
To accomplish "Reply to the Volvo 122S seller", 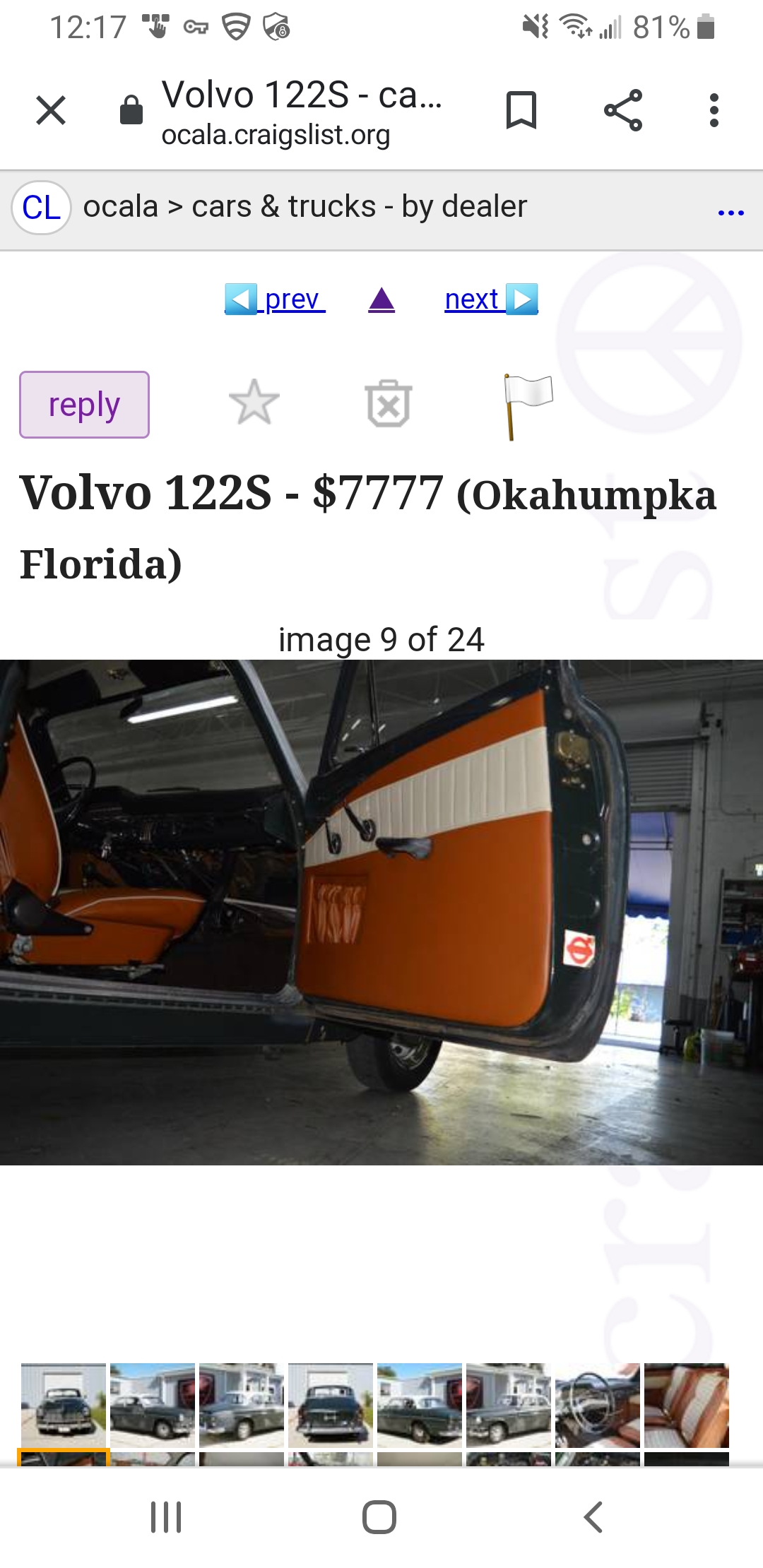I will (84, 405).
